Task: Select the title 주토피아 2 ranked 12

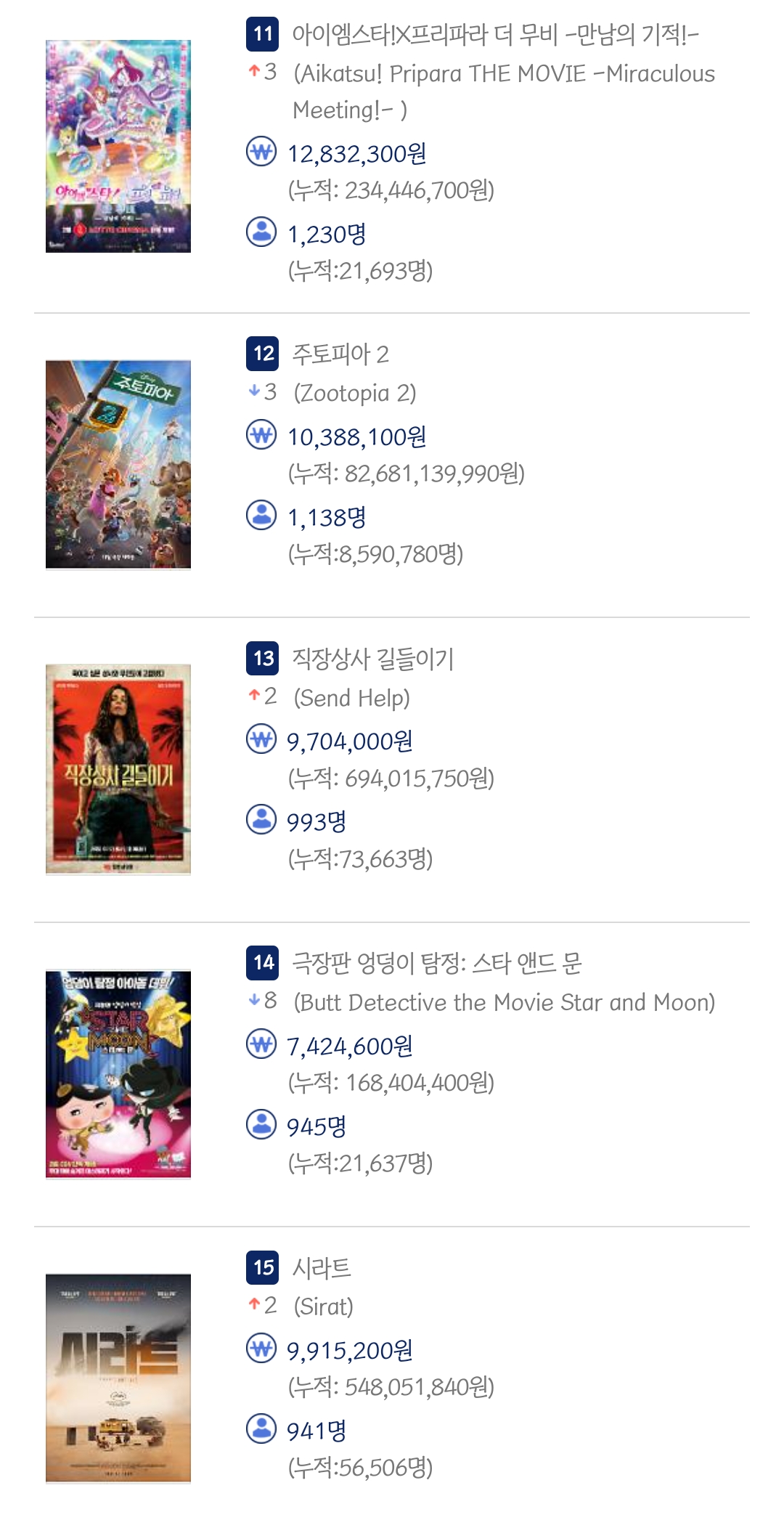Action: coord(340,354)
